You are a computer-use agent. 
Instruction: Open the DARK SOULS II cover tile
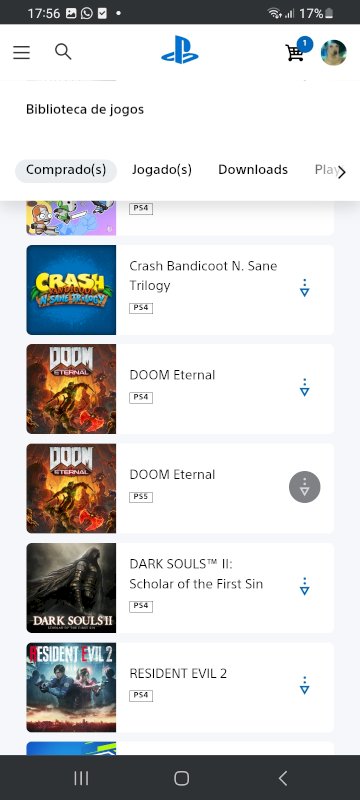point(71,588)
